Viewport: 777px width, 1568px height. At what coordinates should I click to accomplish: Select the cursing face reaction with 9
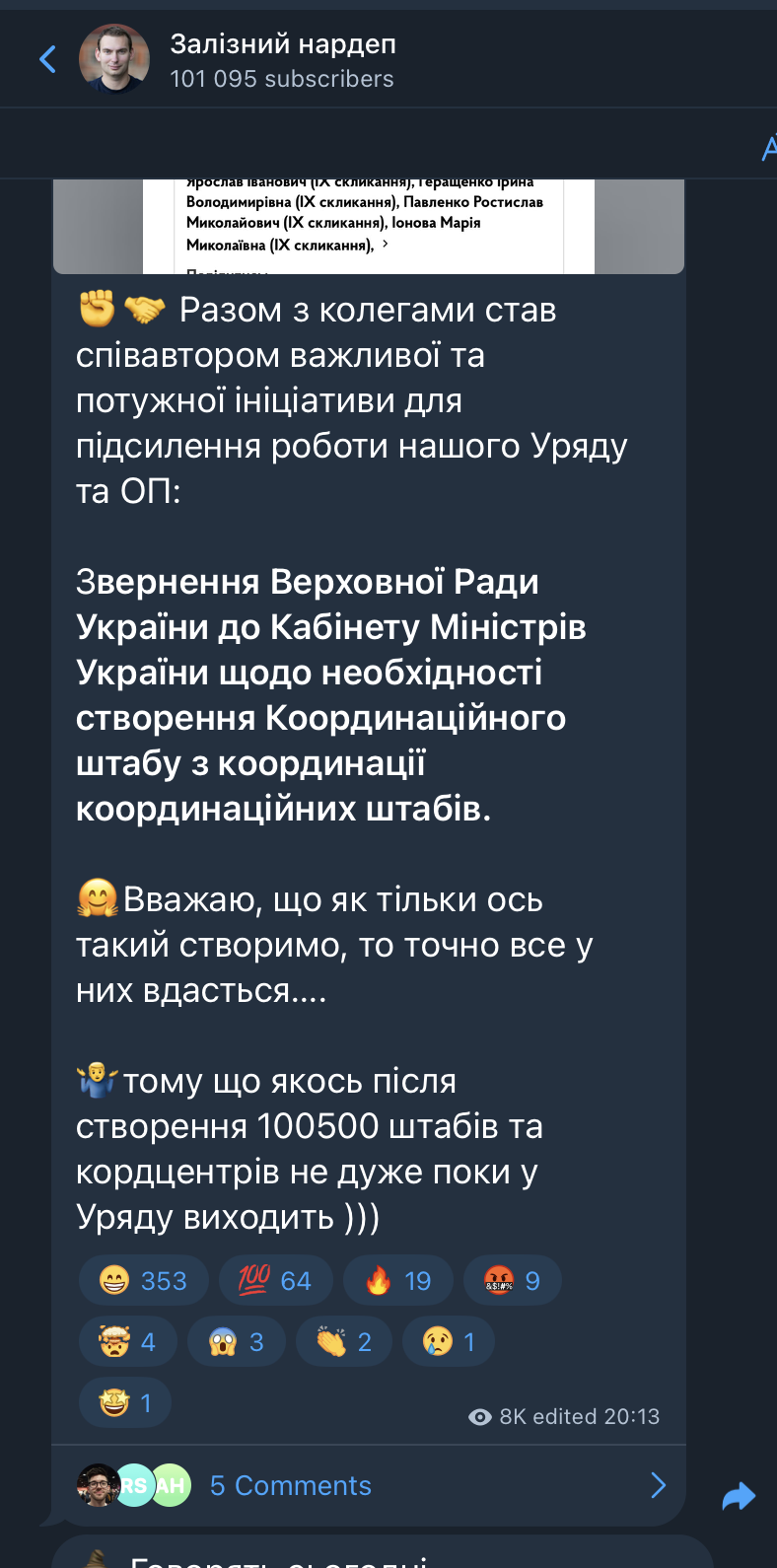(x=512, y=1280)
